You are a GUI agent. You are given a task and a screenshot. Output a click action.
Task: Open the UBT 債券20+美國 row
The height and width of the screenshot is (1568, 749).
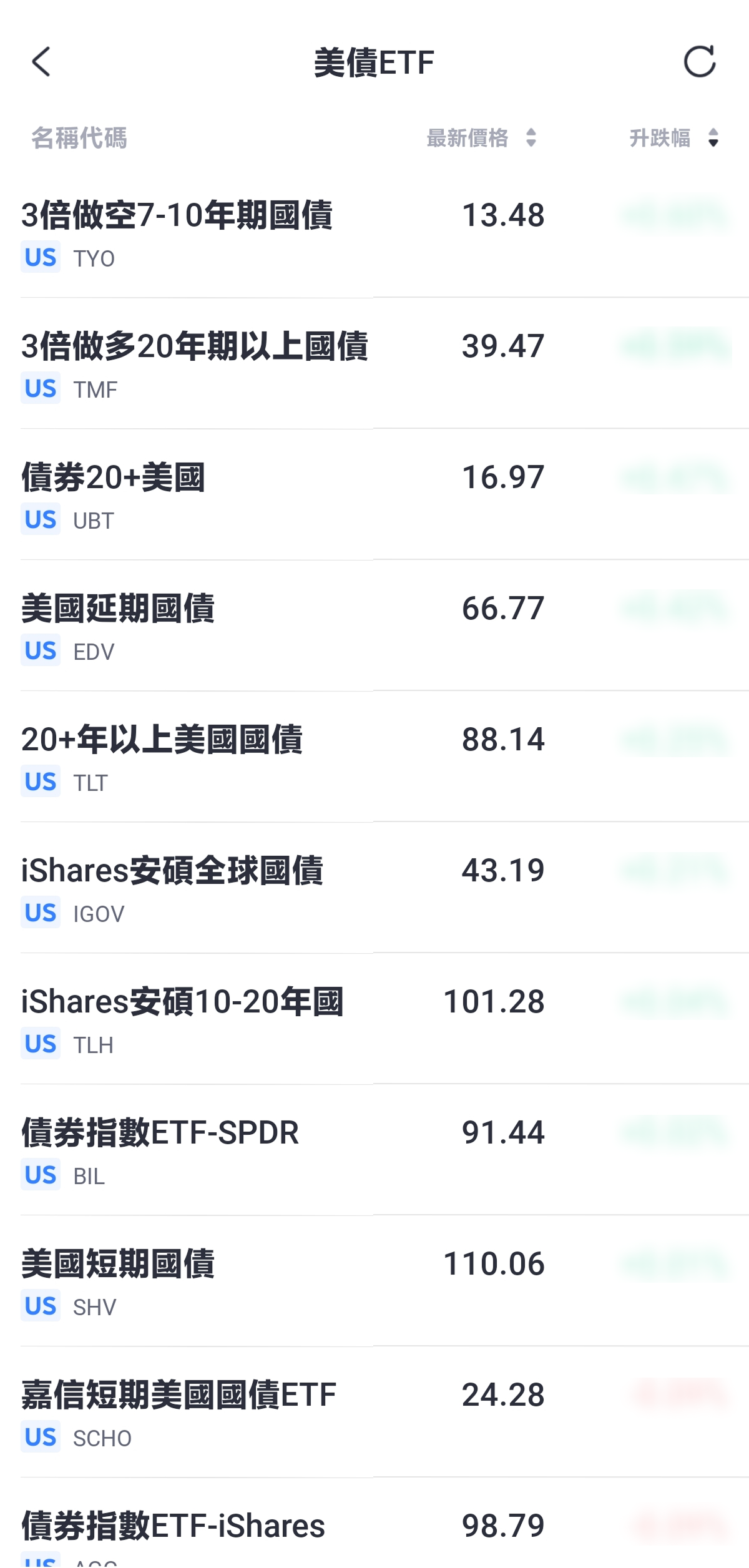coord(374,494)
